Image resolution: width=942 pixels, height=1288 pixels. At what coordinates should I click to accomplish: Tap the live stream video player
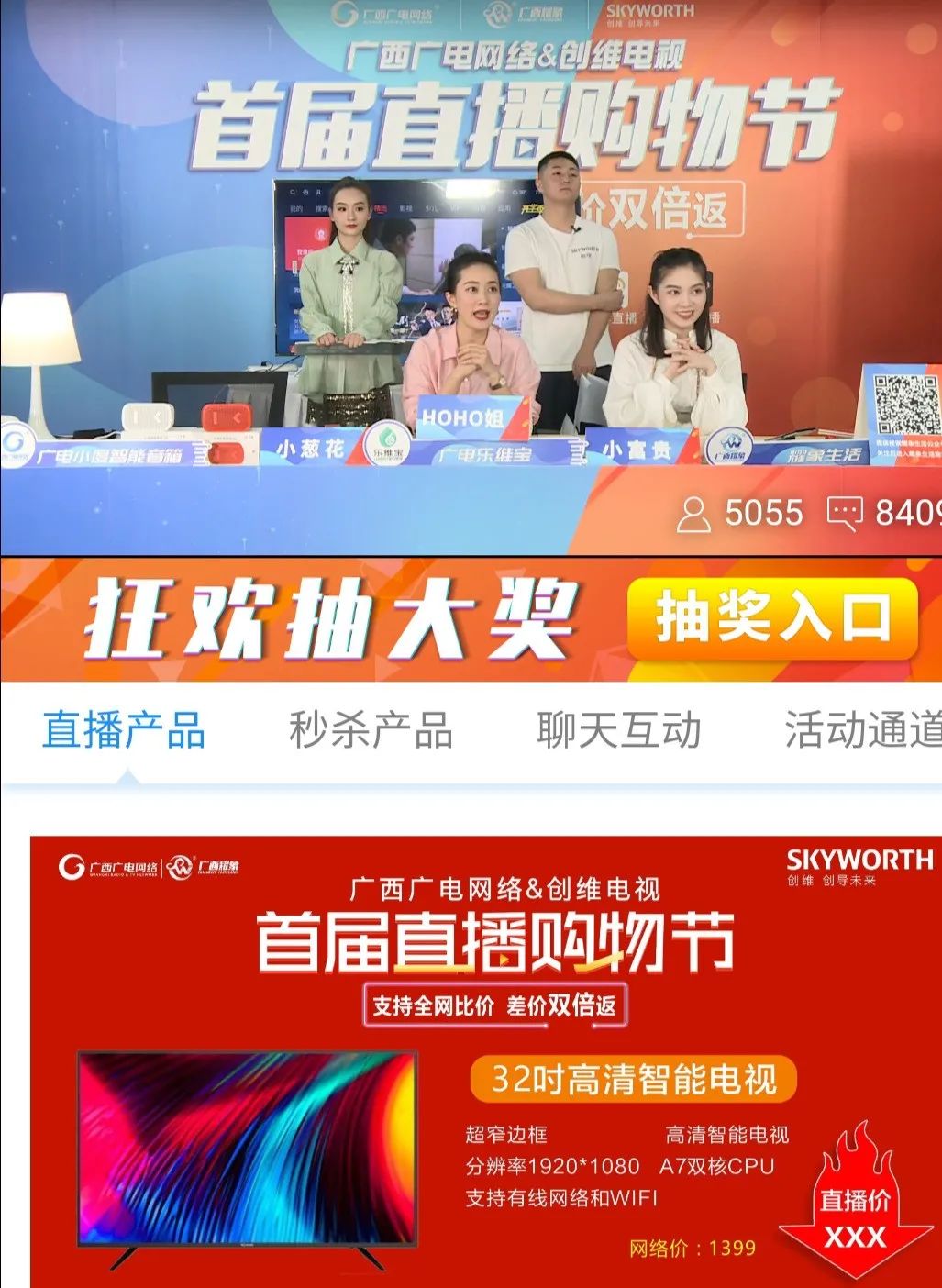[471, 277]
